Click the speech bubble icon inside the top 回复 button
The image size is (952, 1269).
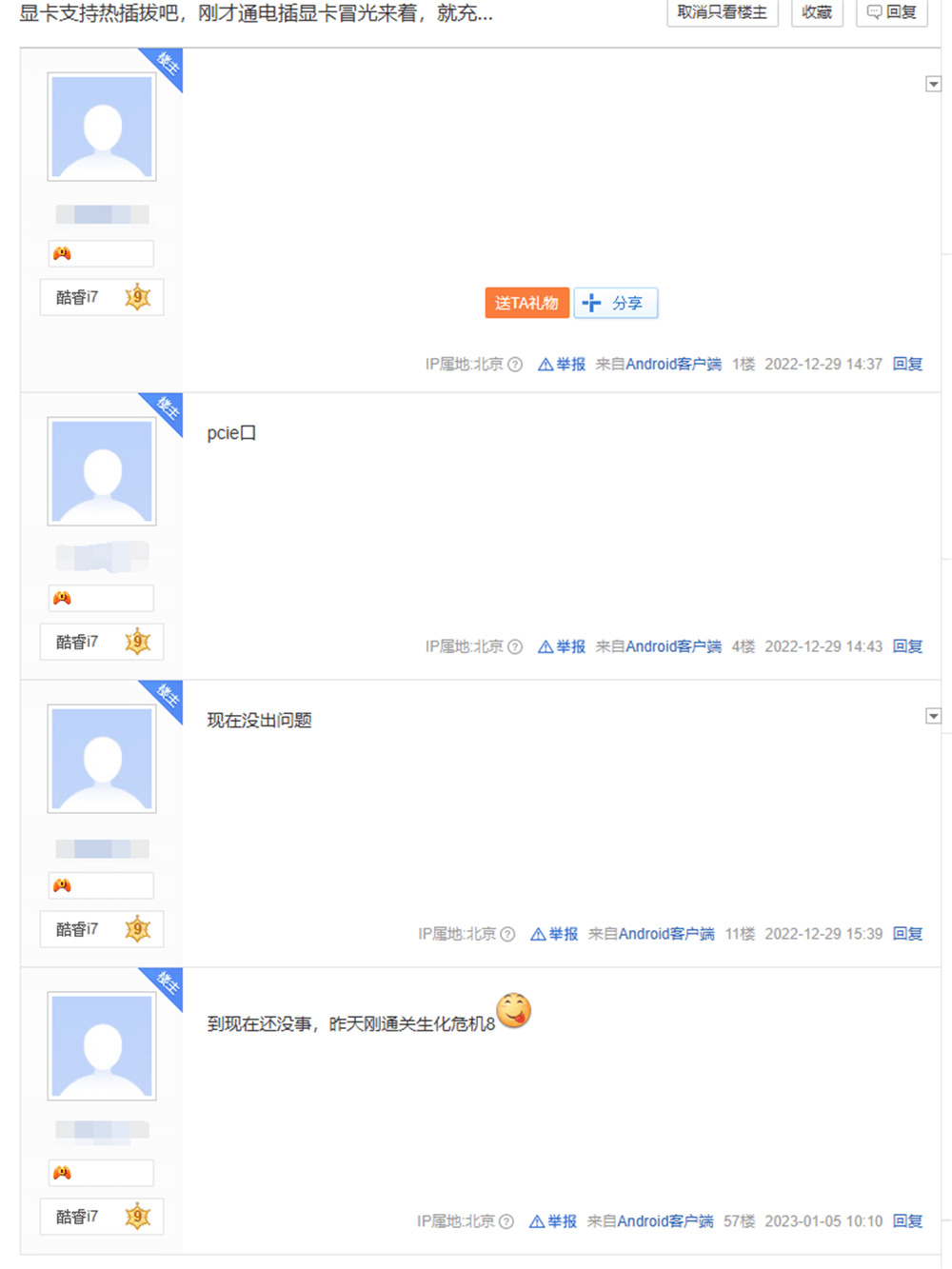tap(873, 13)
